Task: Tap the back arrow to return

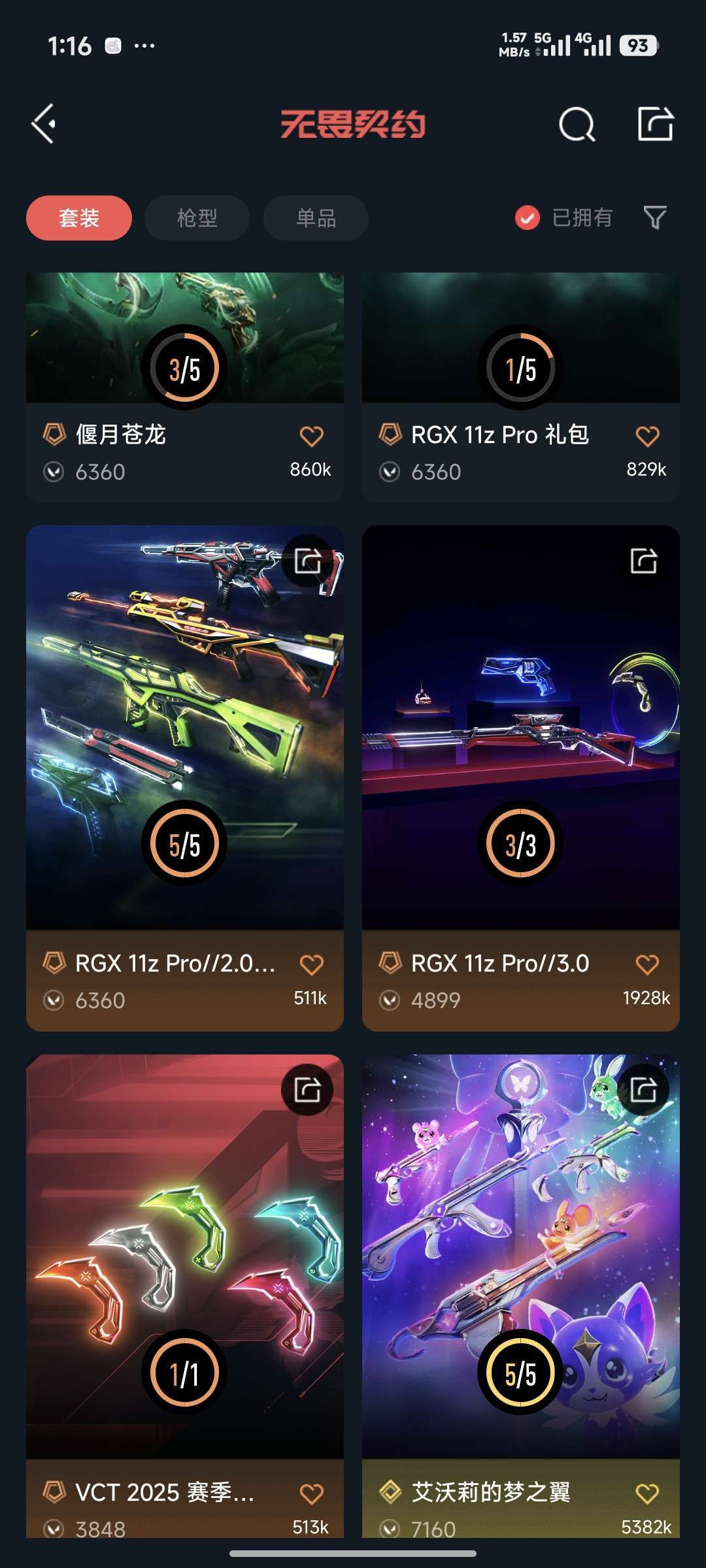Action: coord(43,124)
